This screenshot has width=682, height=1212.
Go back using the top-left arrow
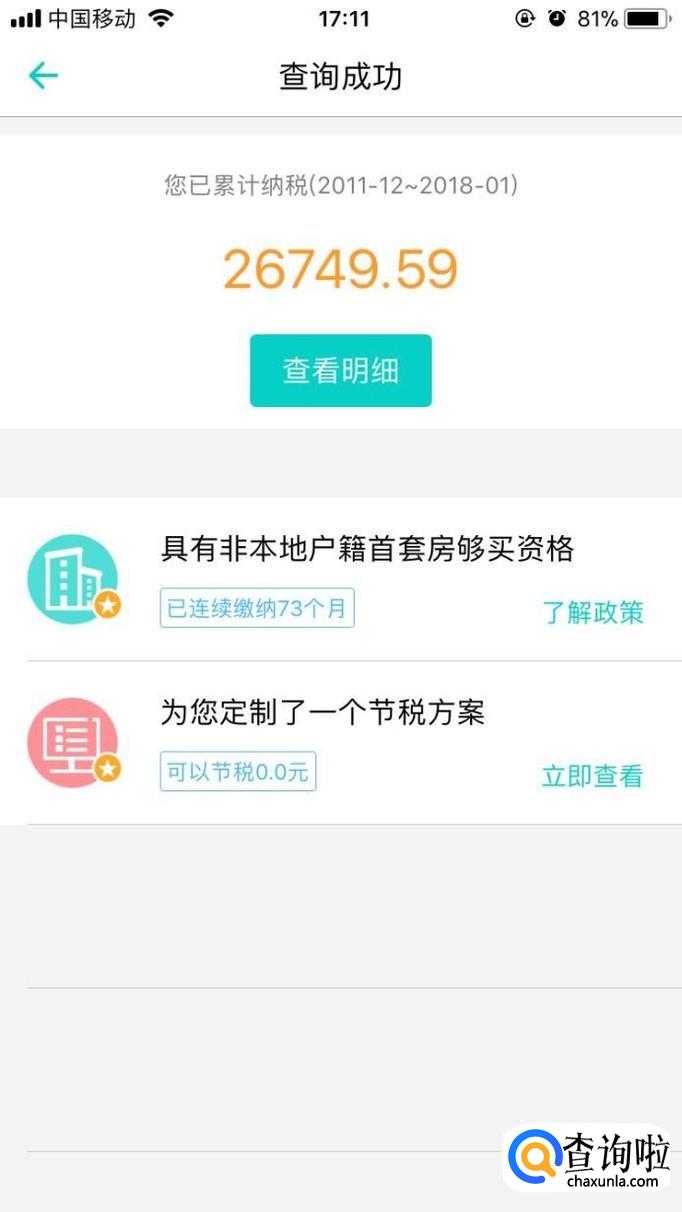[43, 76]
